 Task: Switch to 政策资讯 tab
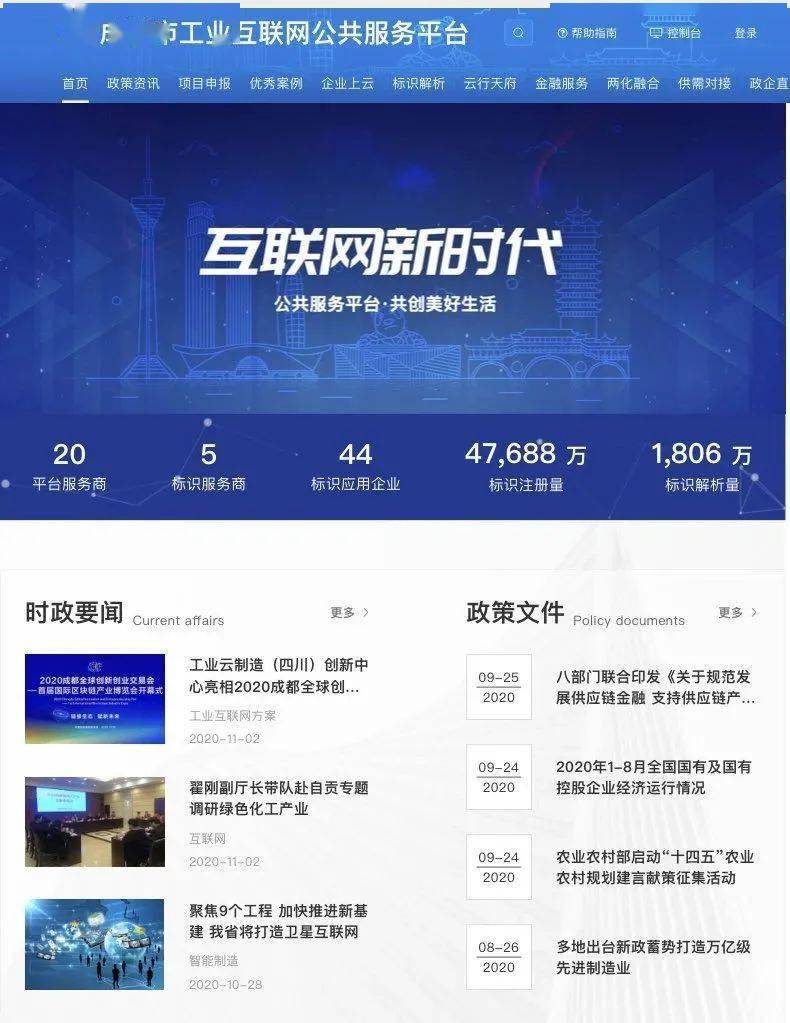pyautogui.click(x=133, y=83)
